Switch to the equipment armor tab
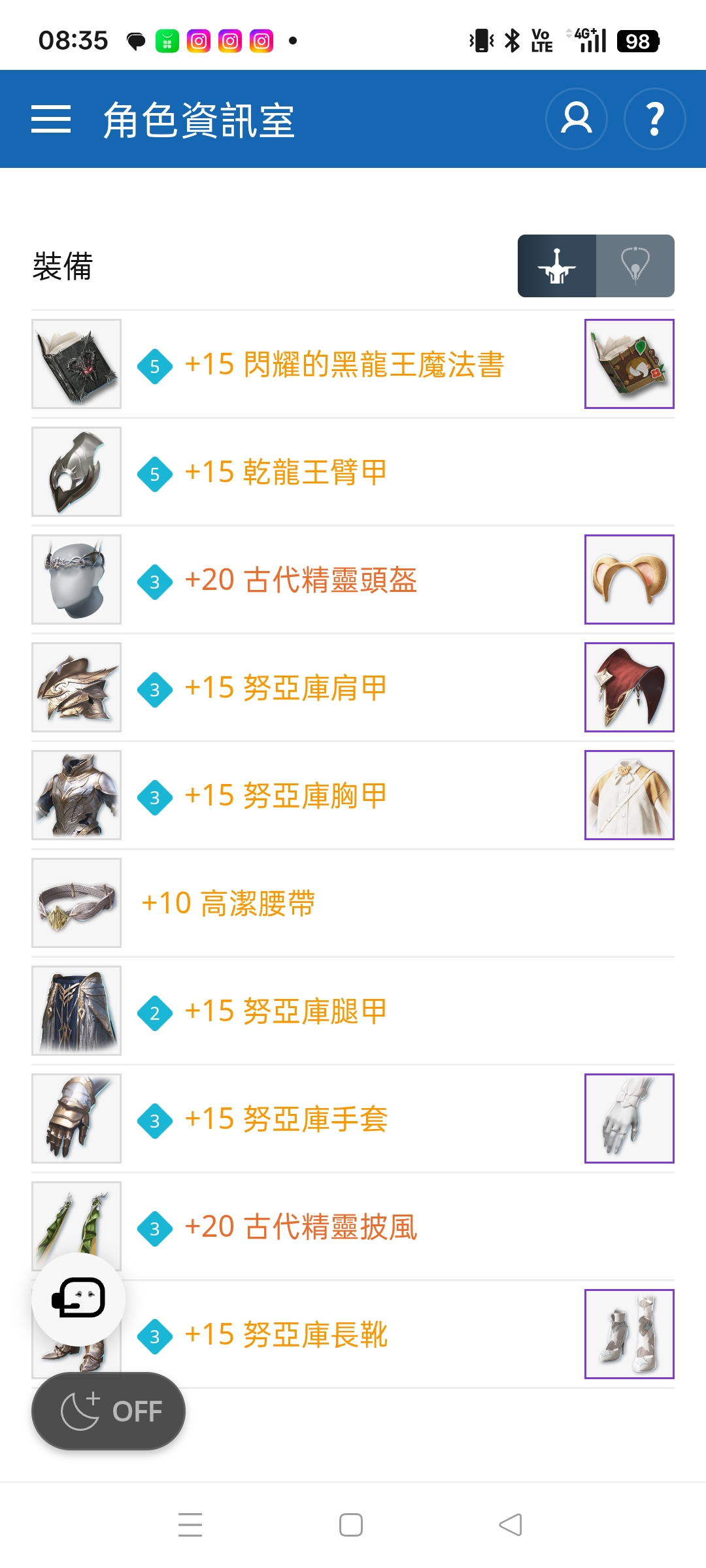706x1568 pixels. click(557, 266)
